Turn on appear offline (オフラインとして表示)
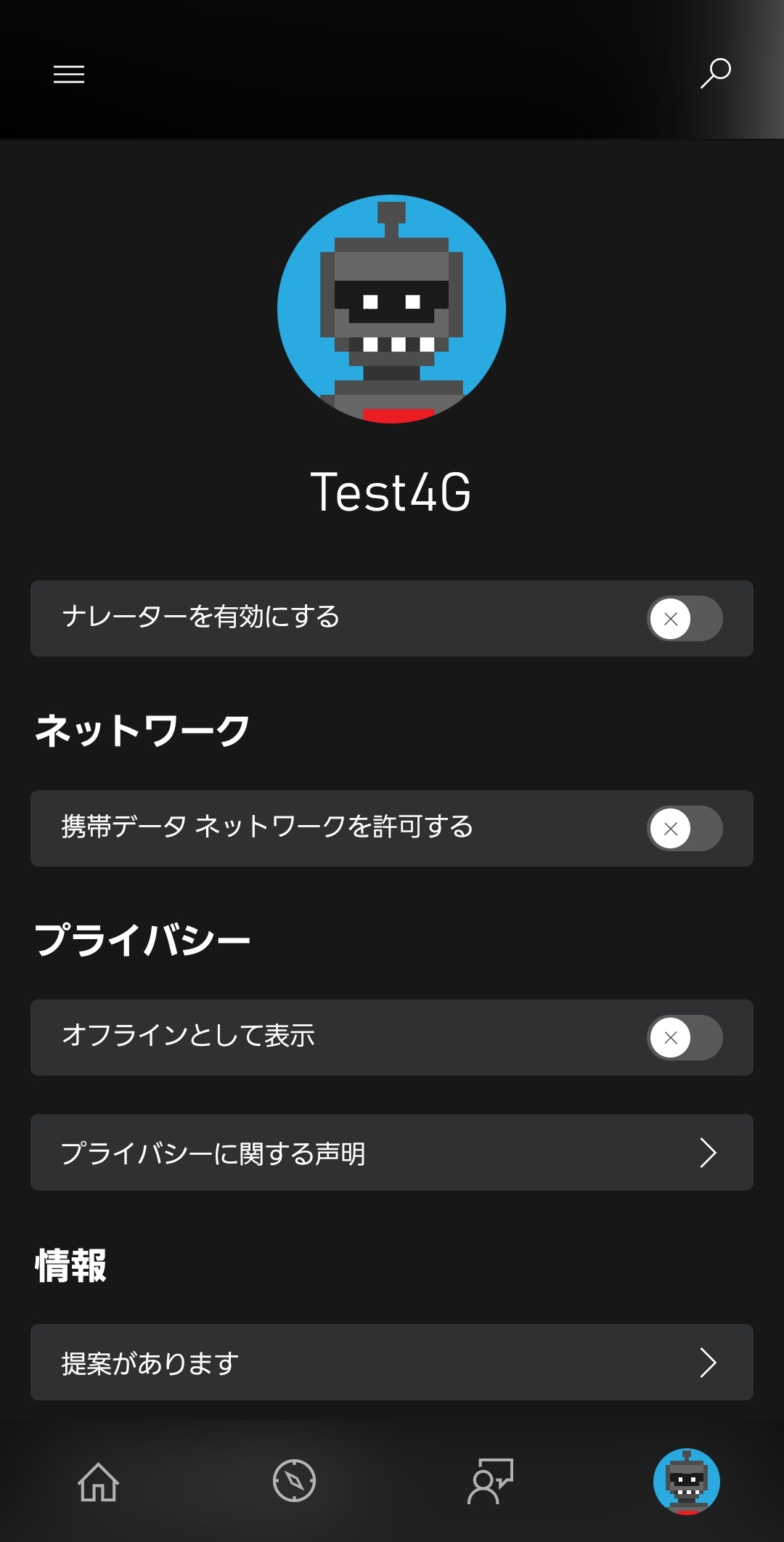Image resolution: width=784 pixels, height=1542 pixels. [684, 1038]
